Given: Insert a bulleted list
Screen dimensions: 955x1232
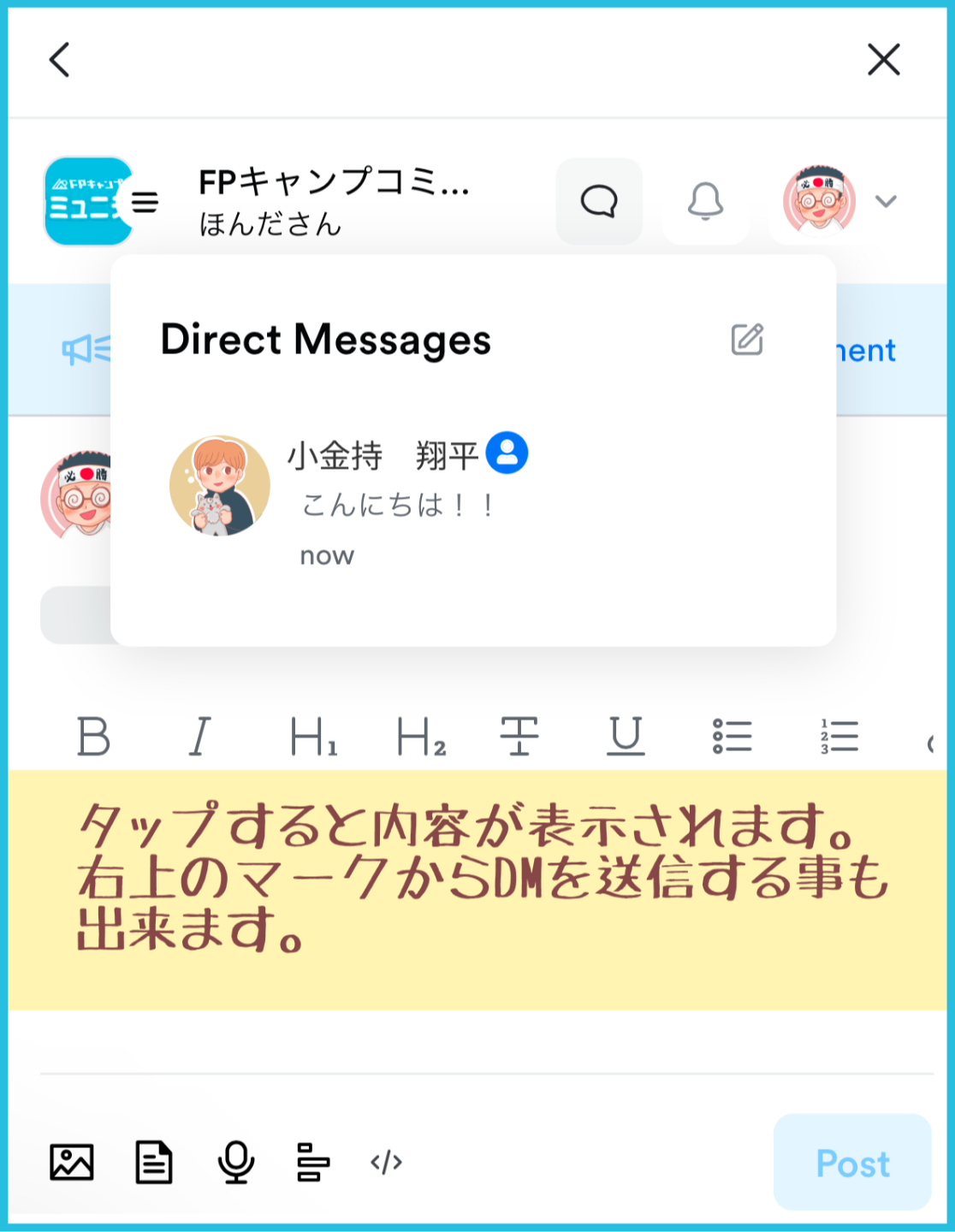Looking at the screenshot, I should click(x=732, y=736).
